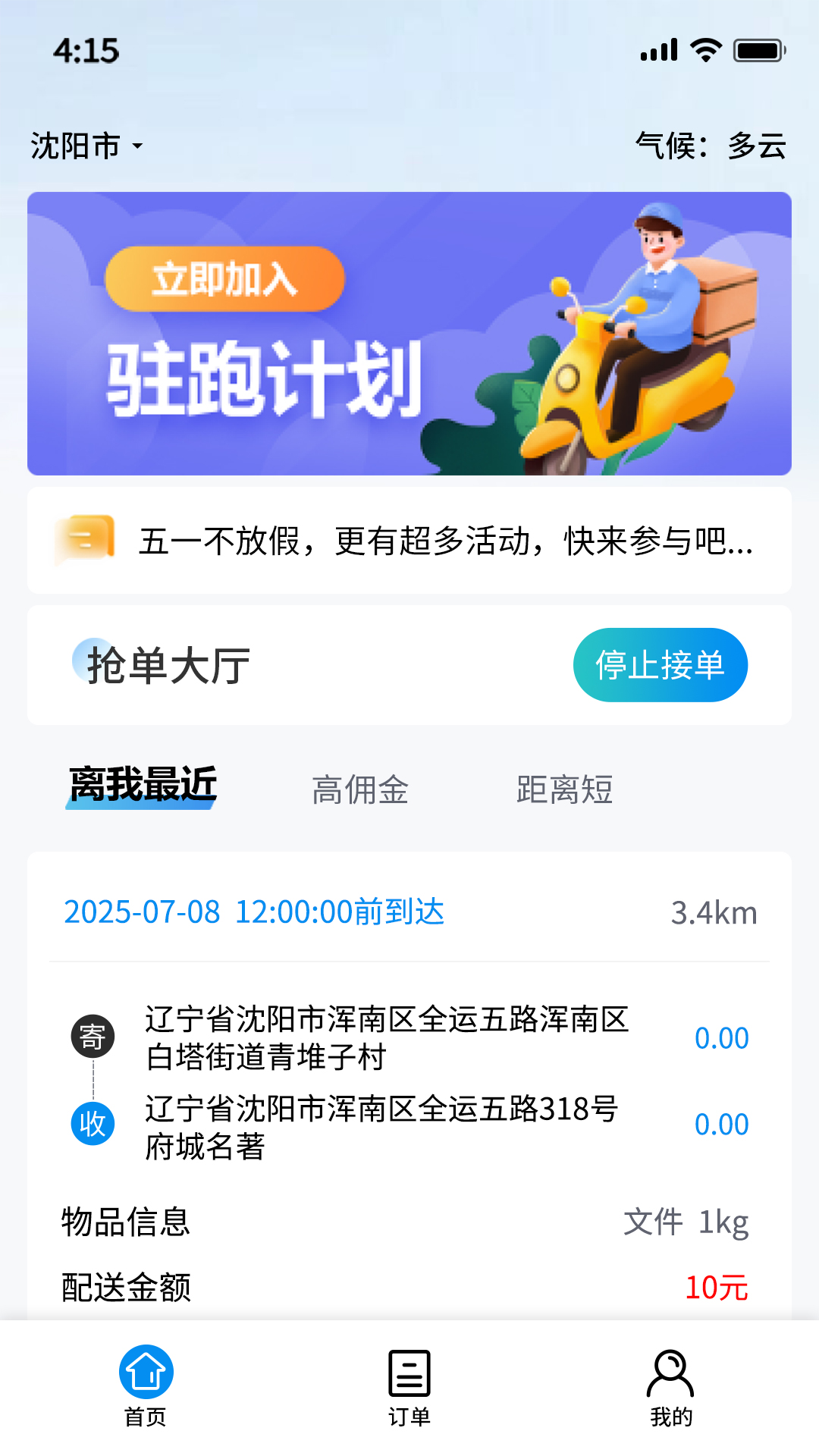The width and height of the screenshot is (819, 1456).
Task: Select the 离我最近 tab
Action: [143, 786]
